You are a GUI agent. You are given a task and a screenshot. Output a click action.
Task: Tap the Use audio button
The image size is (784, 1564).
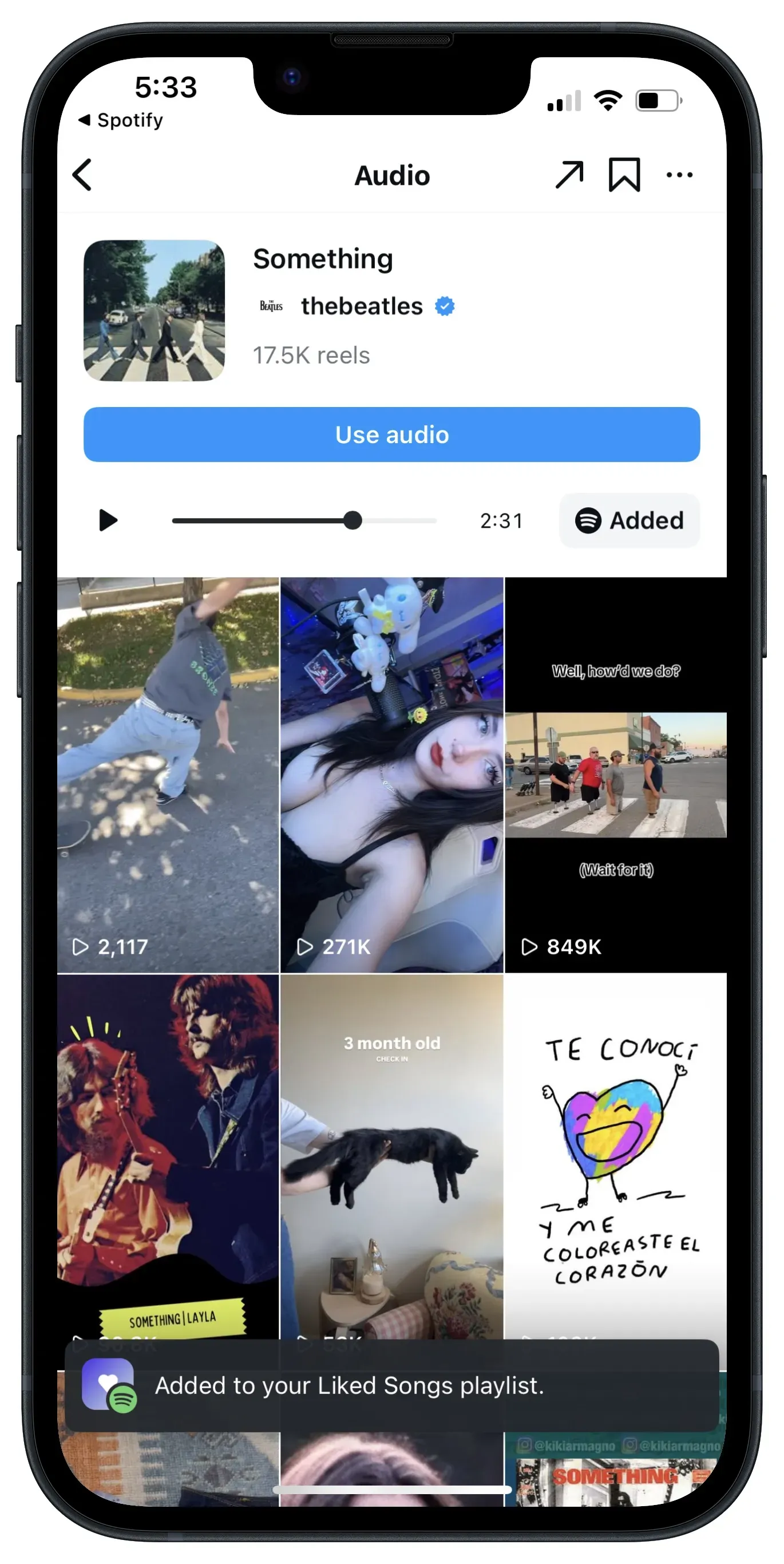pos(391,435)
